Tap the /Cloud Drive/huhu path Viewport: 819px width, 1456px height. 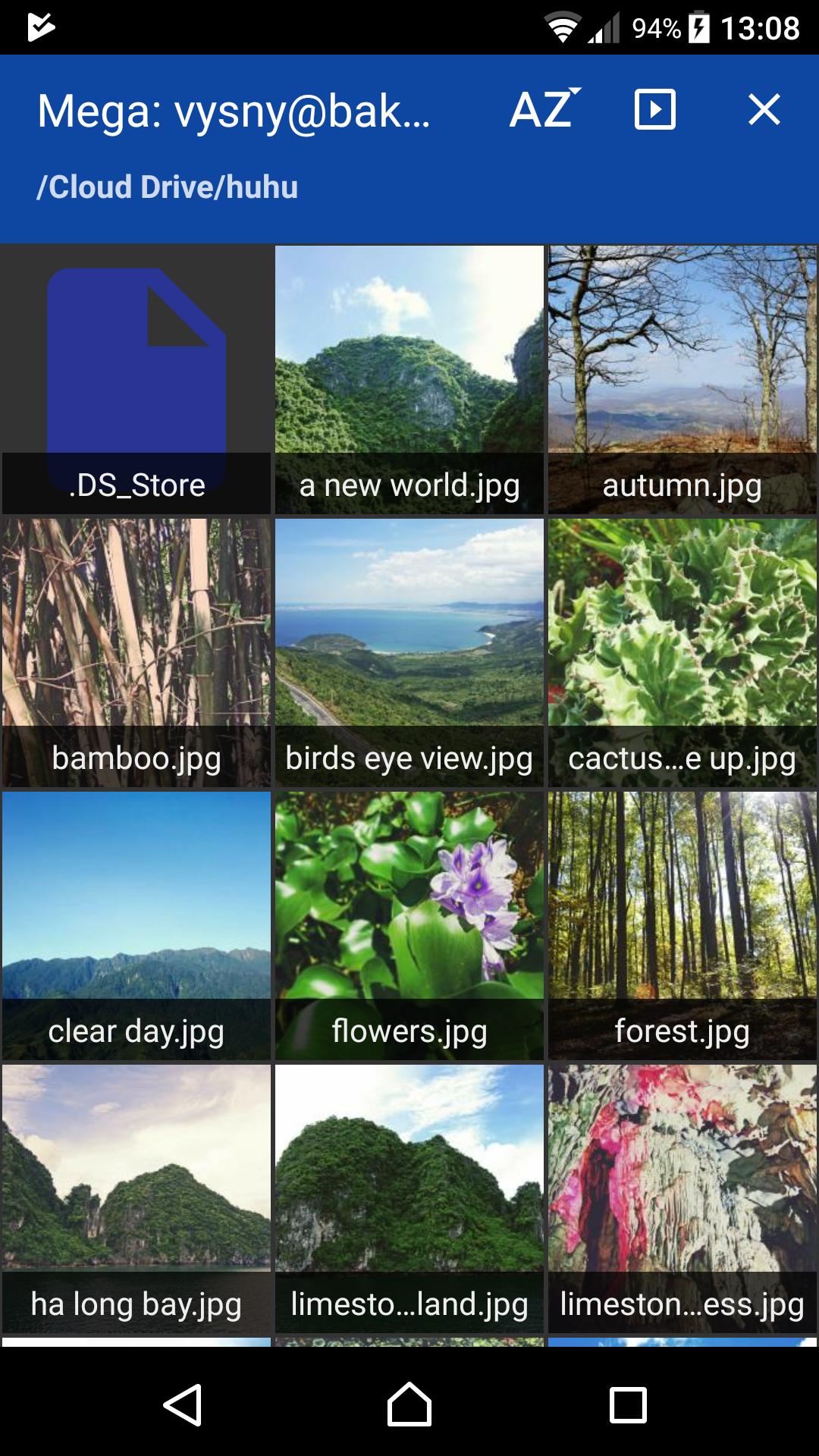click(168, 187)
